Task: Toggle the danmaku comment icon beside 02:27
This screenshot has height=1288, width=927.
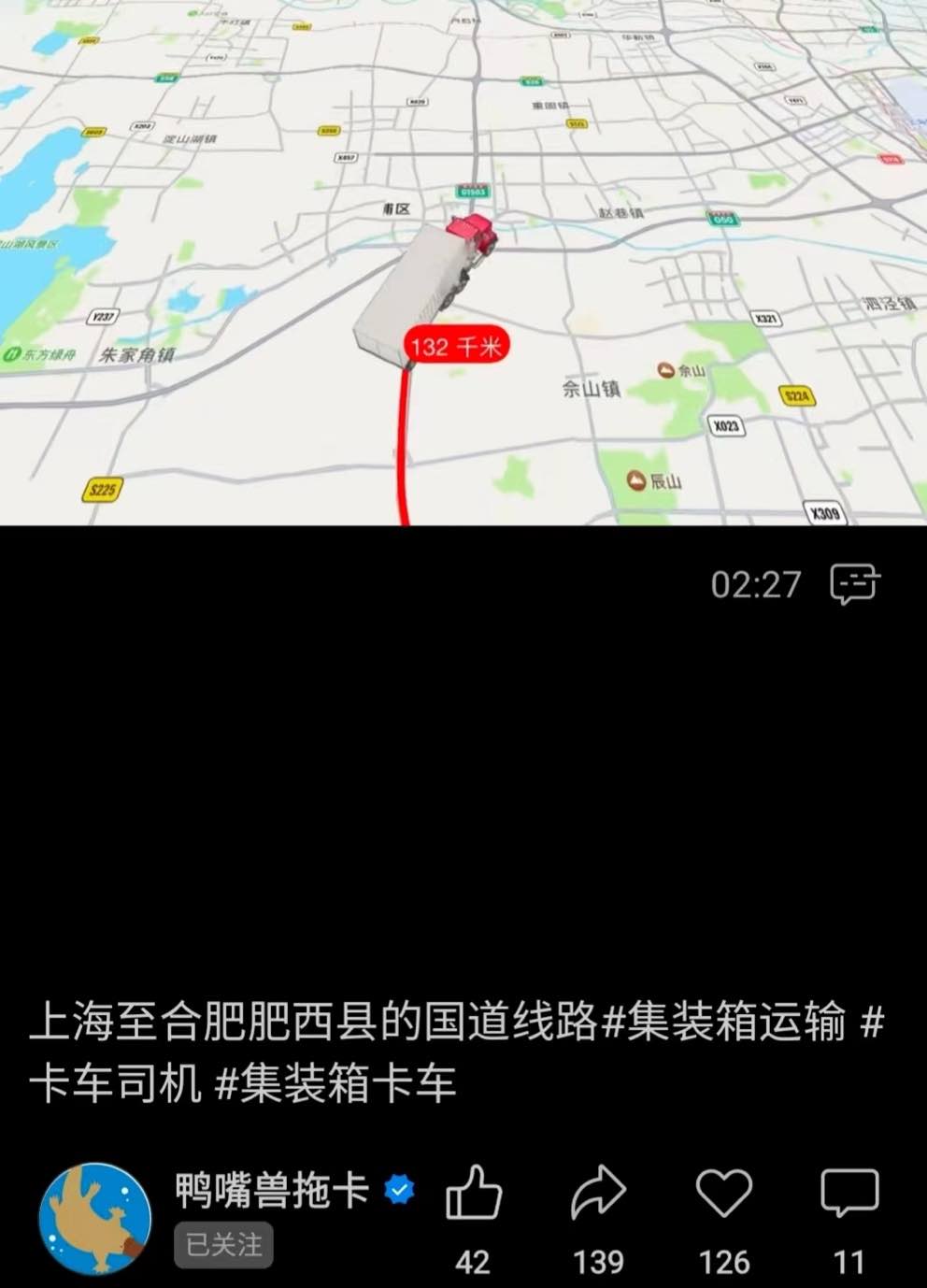Action: [x=854, y=584]
